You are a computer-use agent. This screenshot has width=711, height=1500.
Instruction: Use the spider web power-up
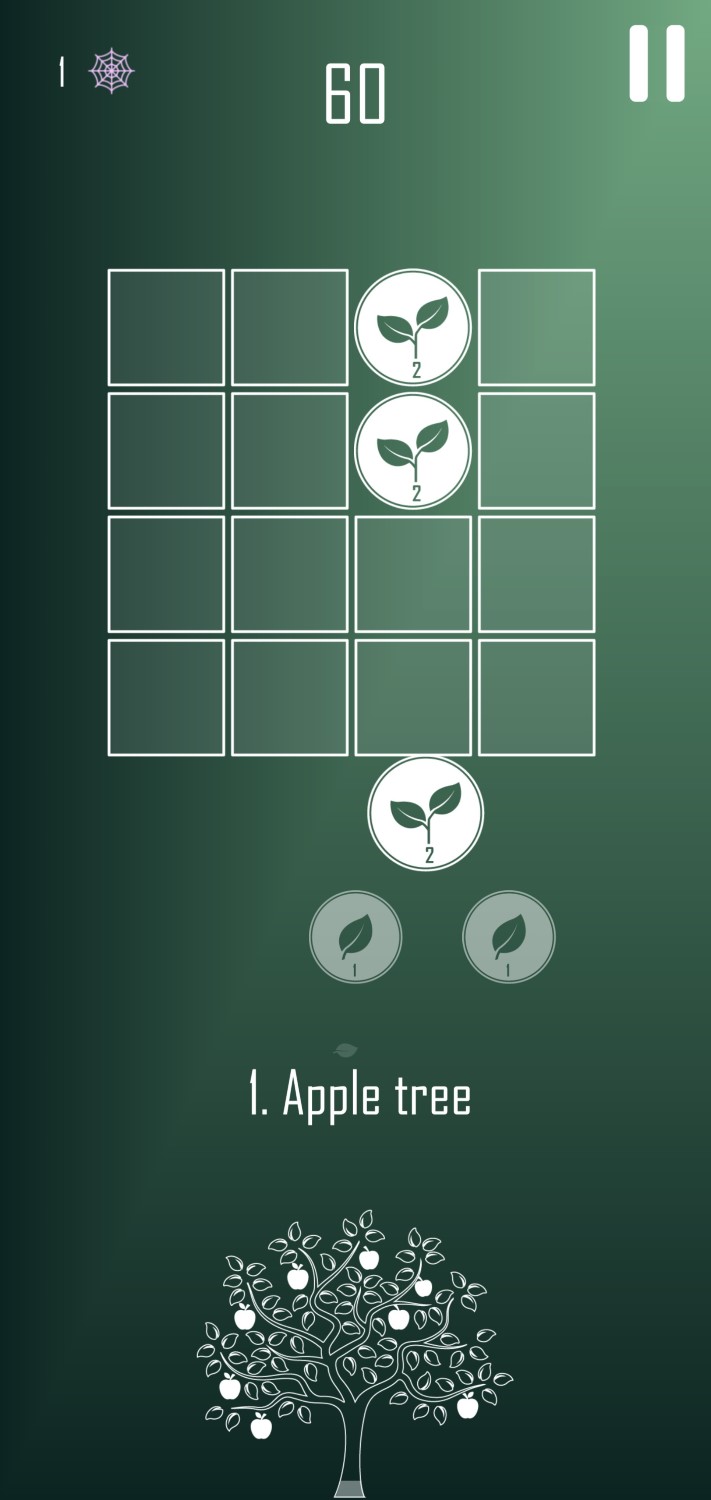[111, 71]
